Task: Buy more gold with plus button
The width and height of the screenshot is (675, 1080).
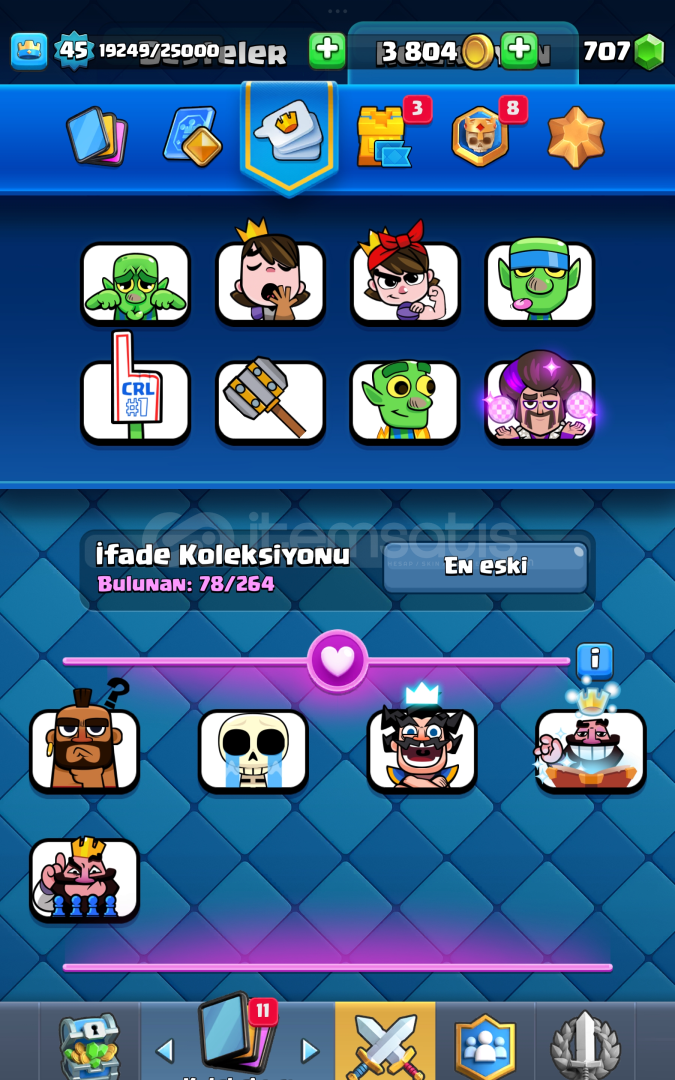Action: coord(518,50)
